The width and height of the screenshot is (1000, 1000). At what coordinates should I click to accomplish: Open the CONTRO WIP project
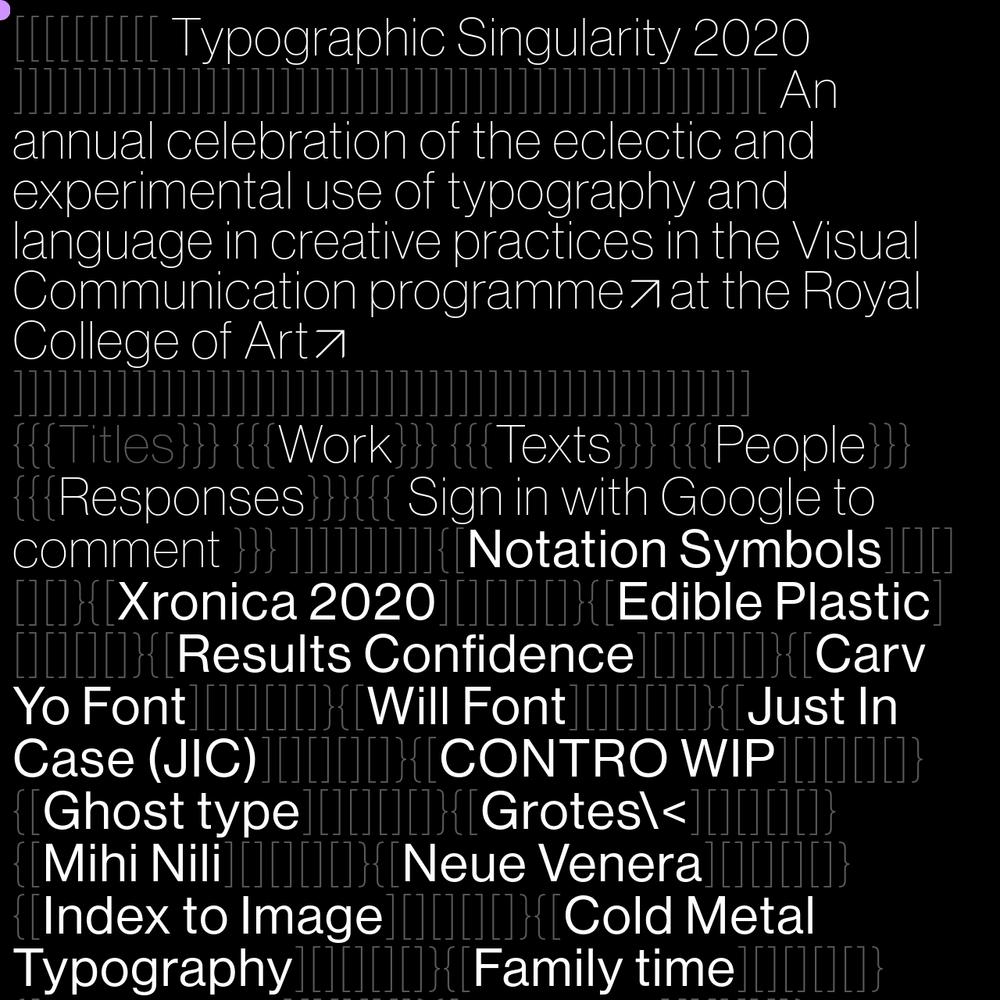(607, 760)
